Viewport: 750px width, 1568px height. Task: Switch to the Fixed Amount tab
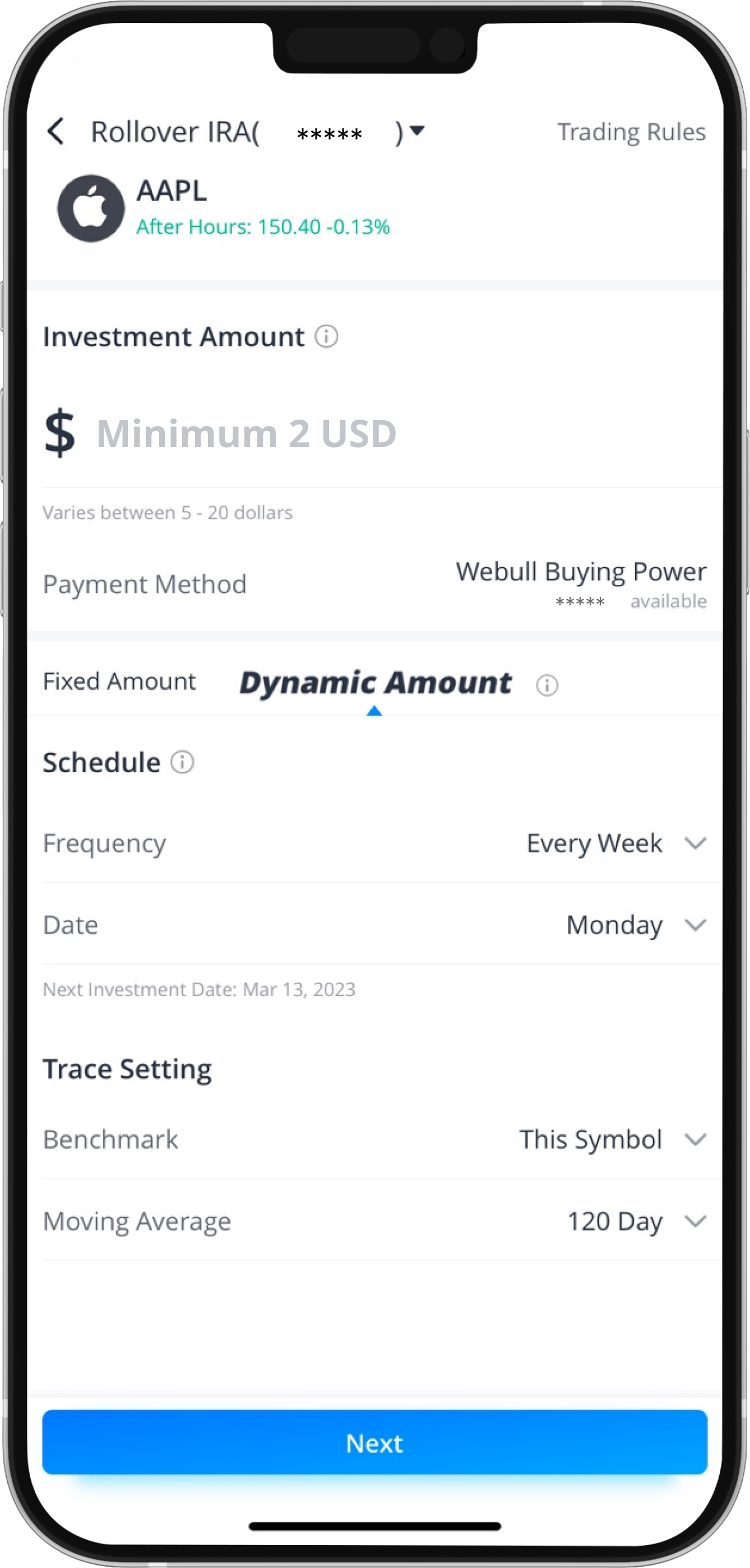click(x=119, y=681)
